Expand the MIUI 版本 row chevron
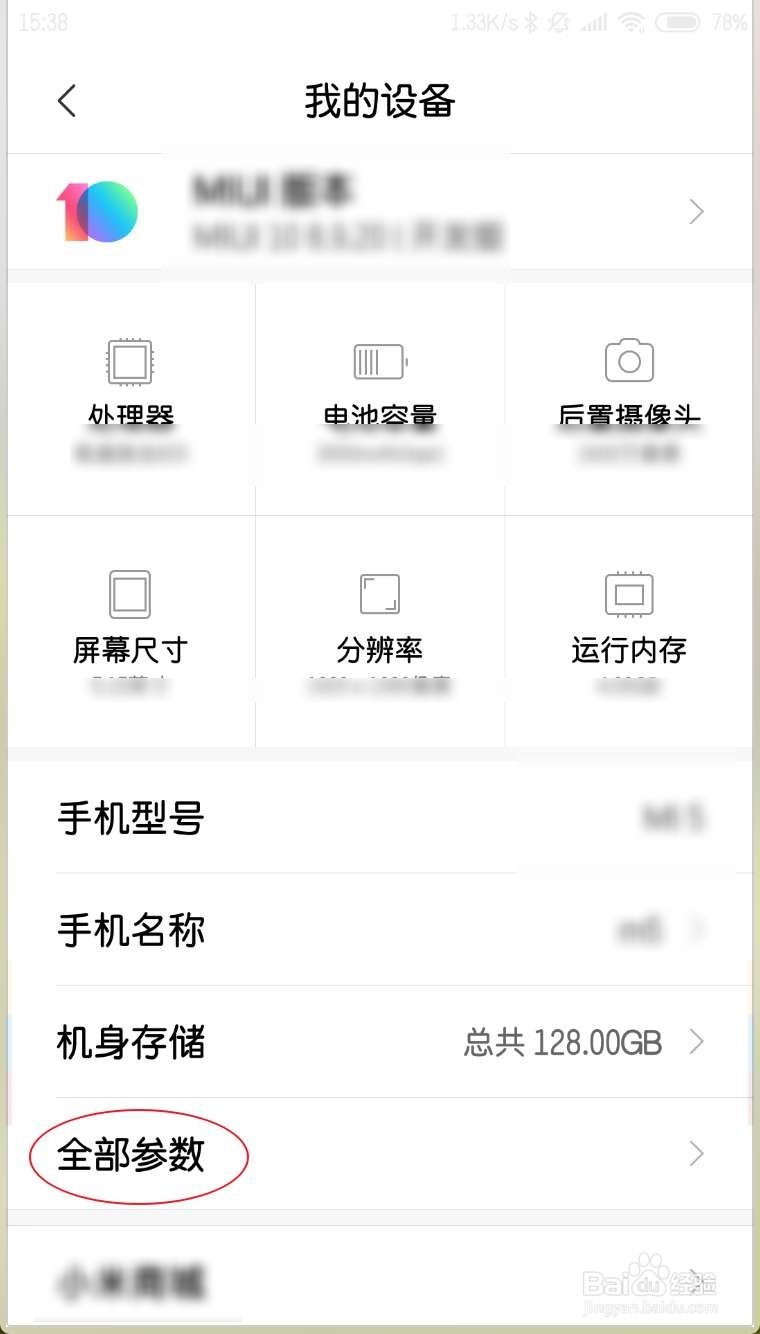The width and height of the screenshot is (760, 1334). click(695, 212)
